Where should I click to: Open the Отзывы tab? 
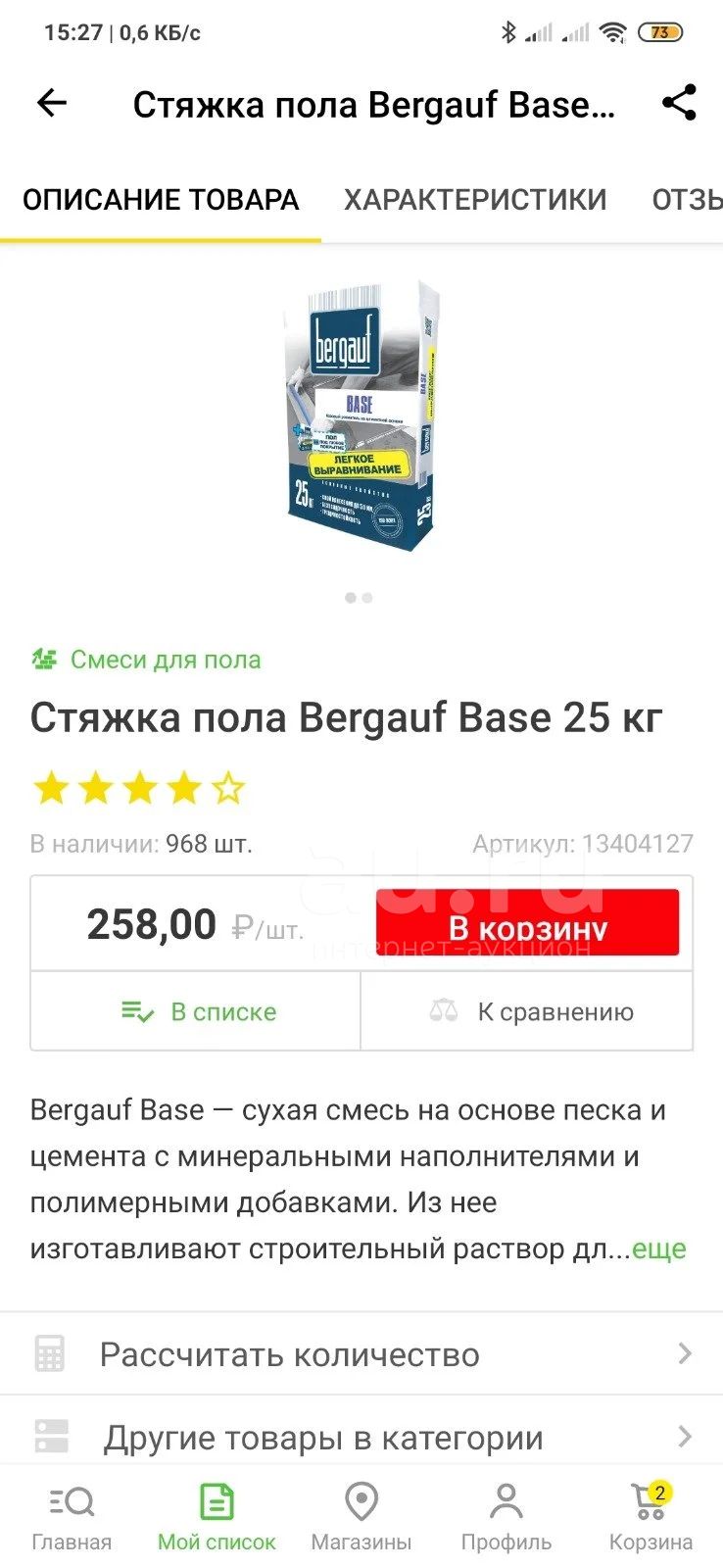tap(688, 200)
